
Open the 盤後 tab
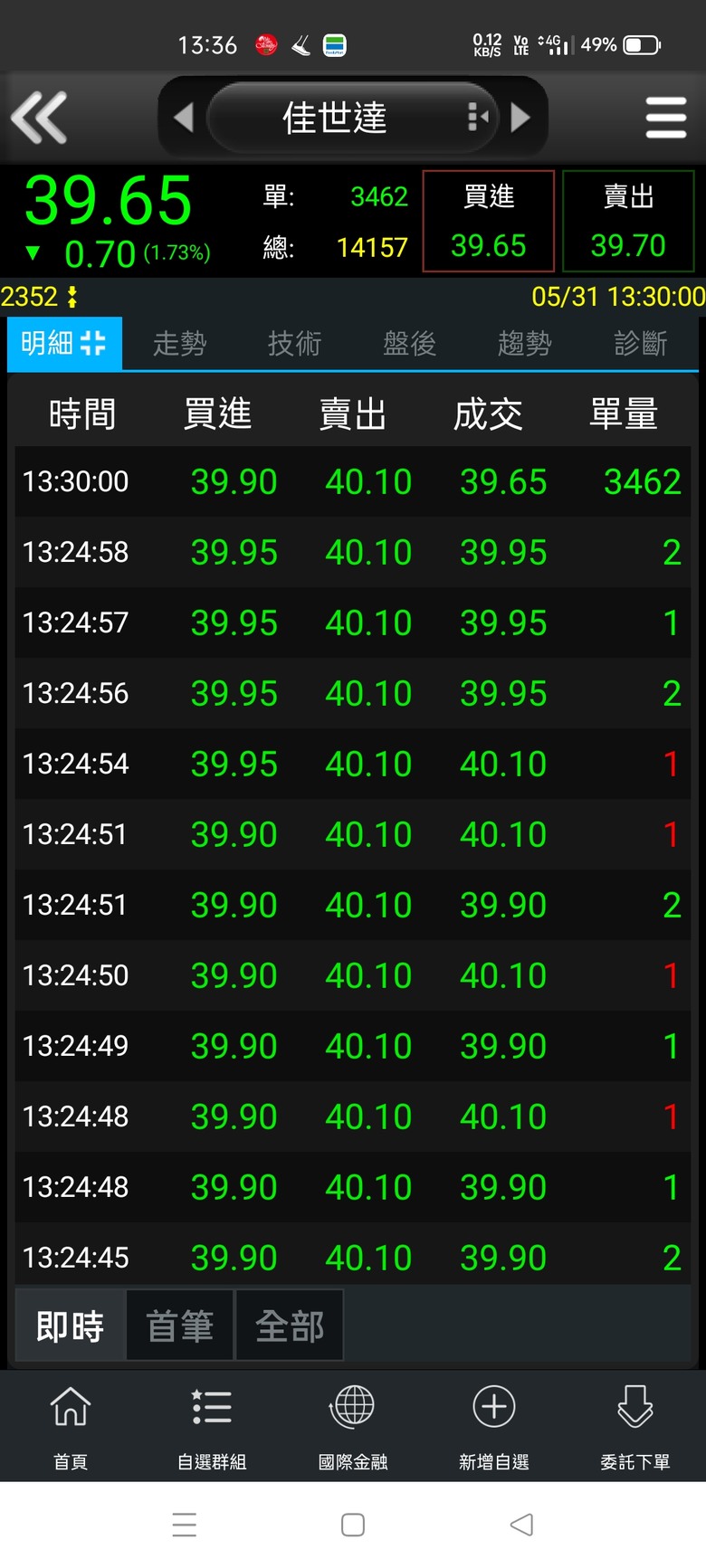point(409,344)
